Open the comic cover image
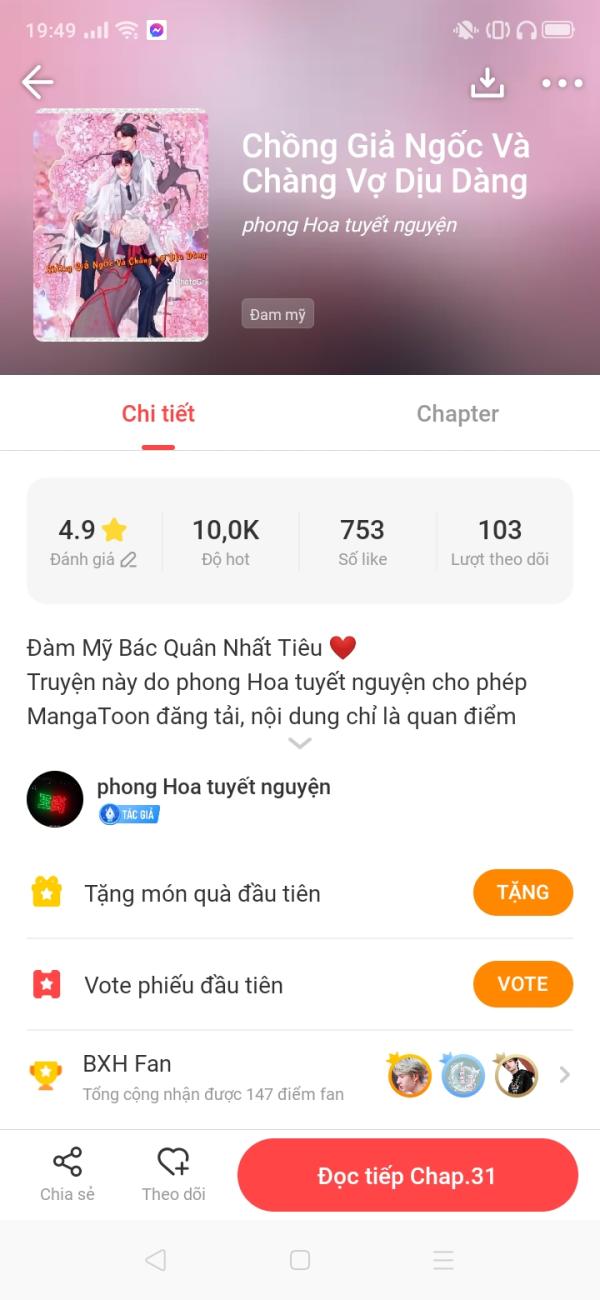 click(121, 225)
